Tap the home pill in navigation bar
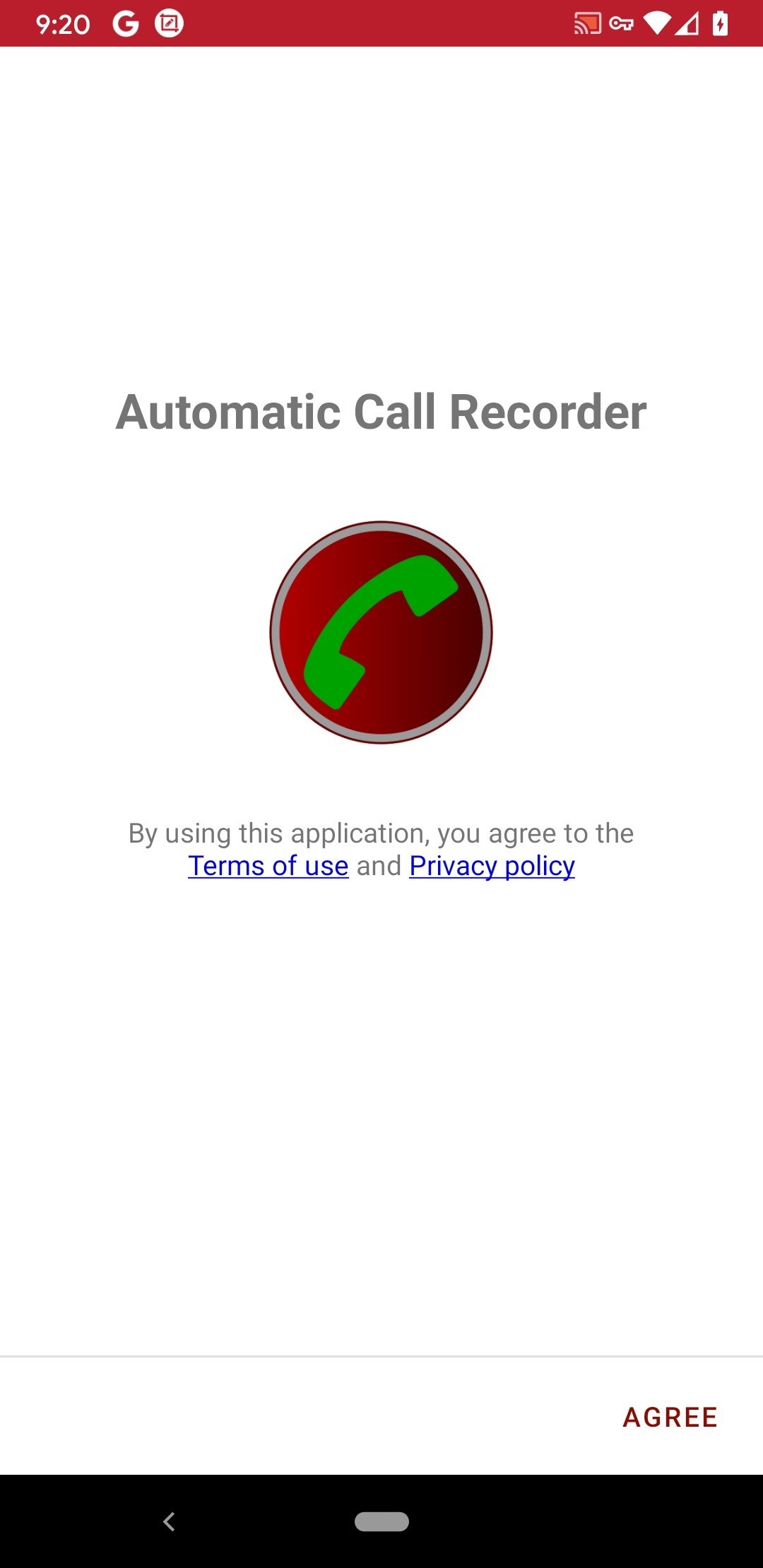 [381, 1521]
